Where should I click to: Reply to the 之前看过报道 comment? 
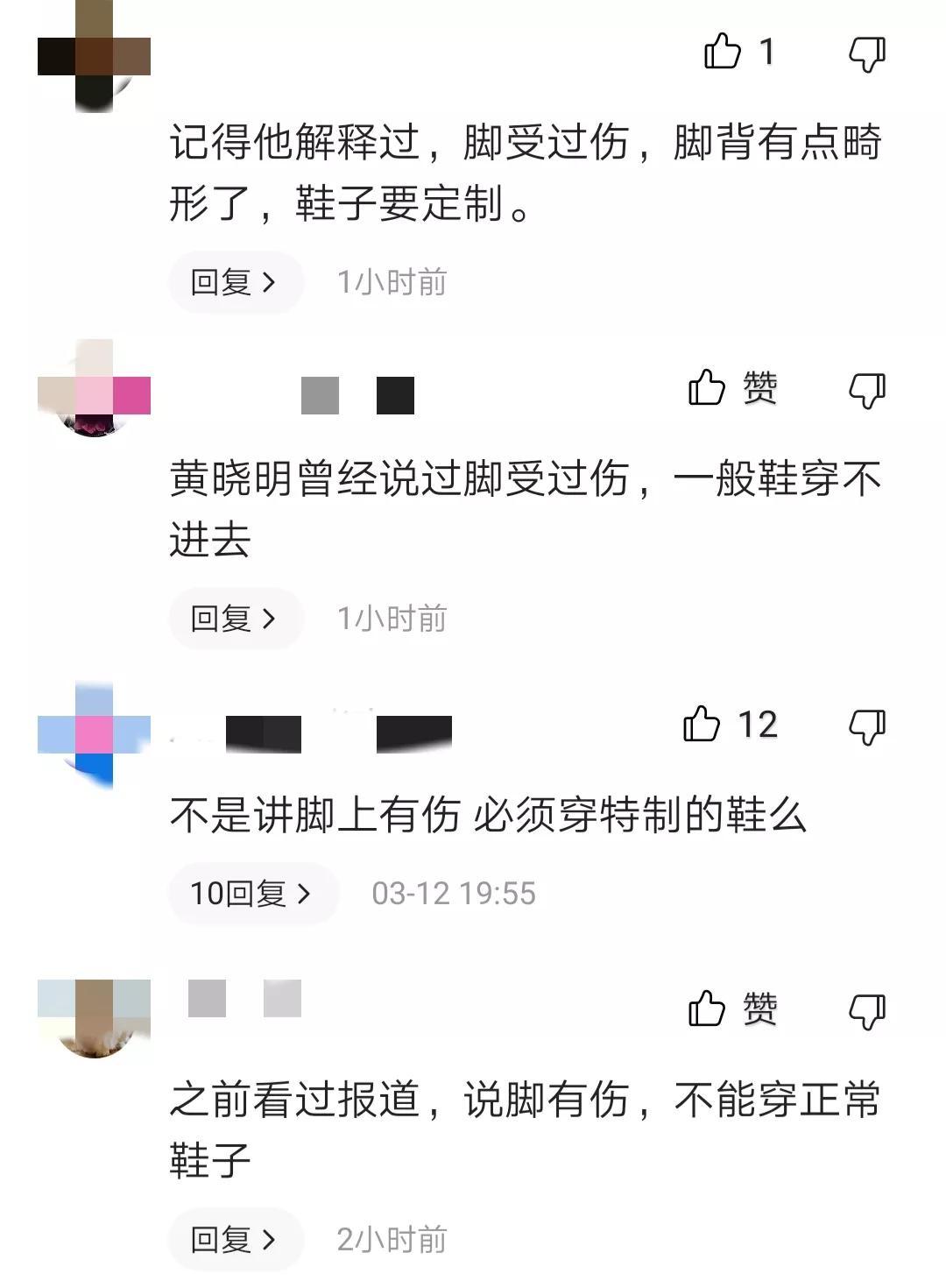(x=234, y=1239)
